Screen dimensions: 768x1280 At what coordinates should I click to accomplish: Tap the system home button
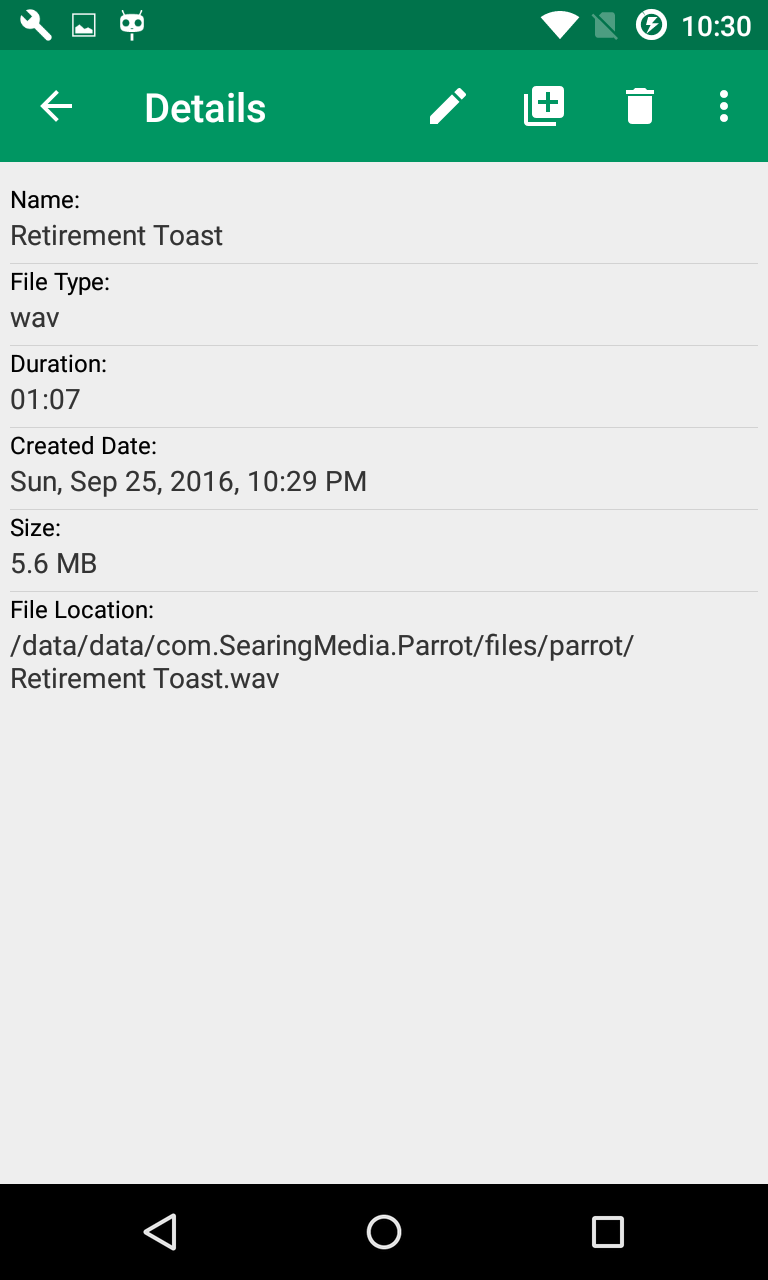coord(384,1232)
